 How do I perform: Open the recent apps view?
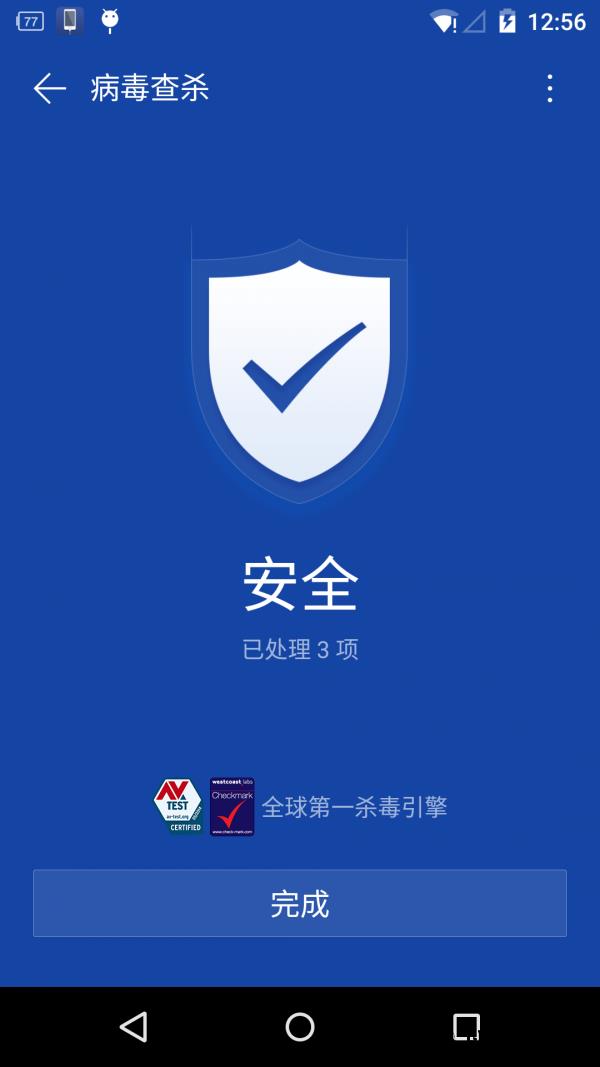[x=466, y=1027]
